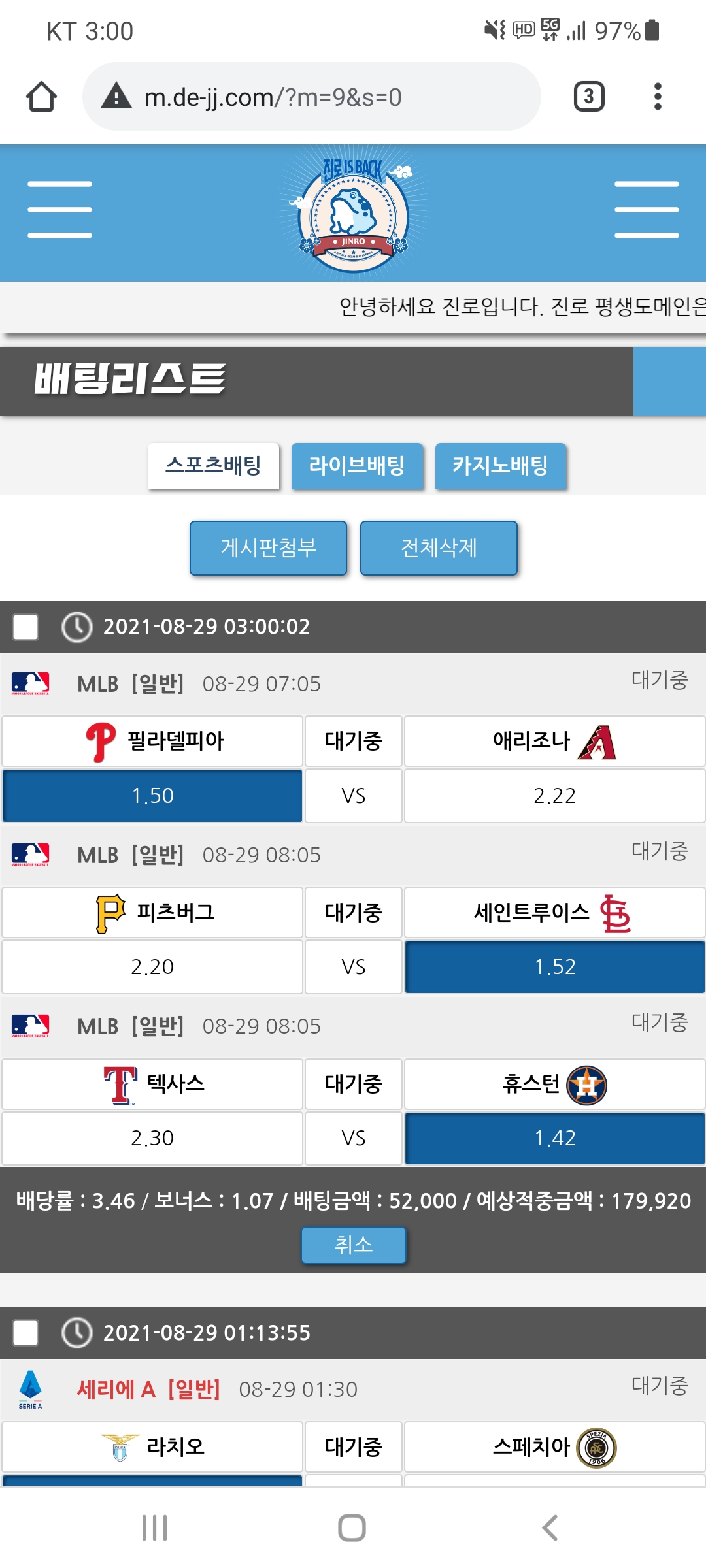The height and width of the screenshot is (1568, 706).
Task: Switch to 스포츠배팅 tab
Action: [x=213, y=466]
